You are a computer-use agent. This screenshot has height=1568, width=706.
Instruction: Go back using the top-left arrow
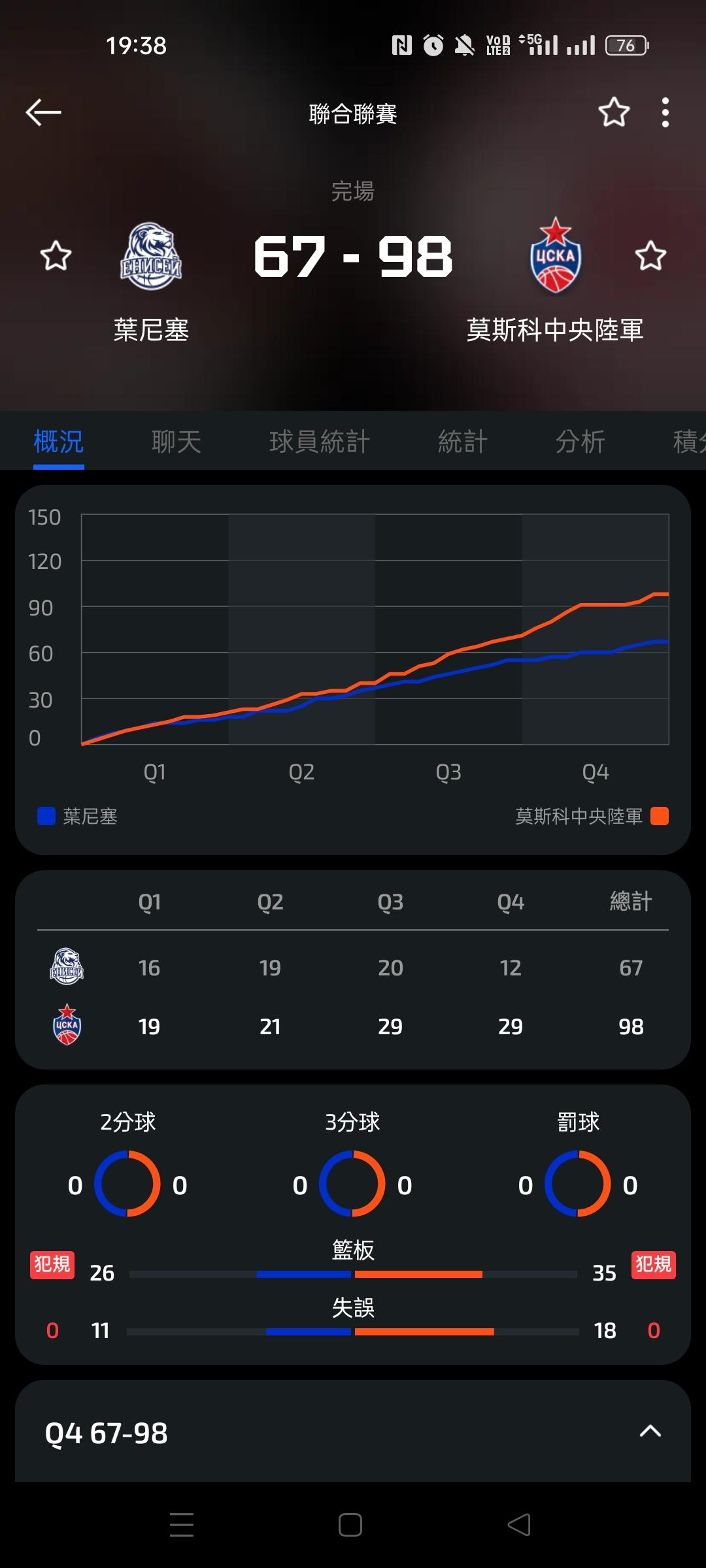(x=43, y=112)
